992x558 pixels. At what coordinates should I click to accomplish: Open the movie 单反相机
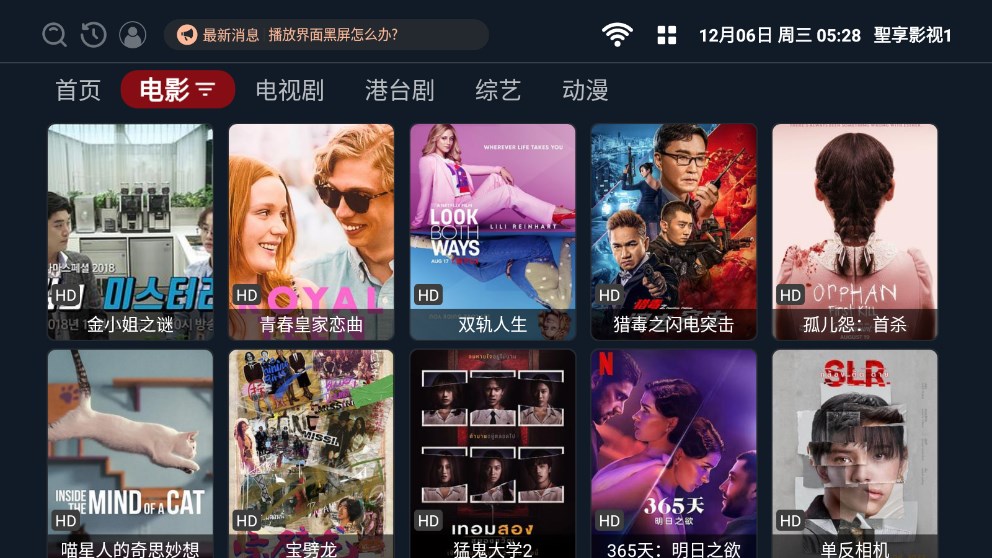(x=854, y=453)
